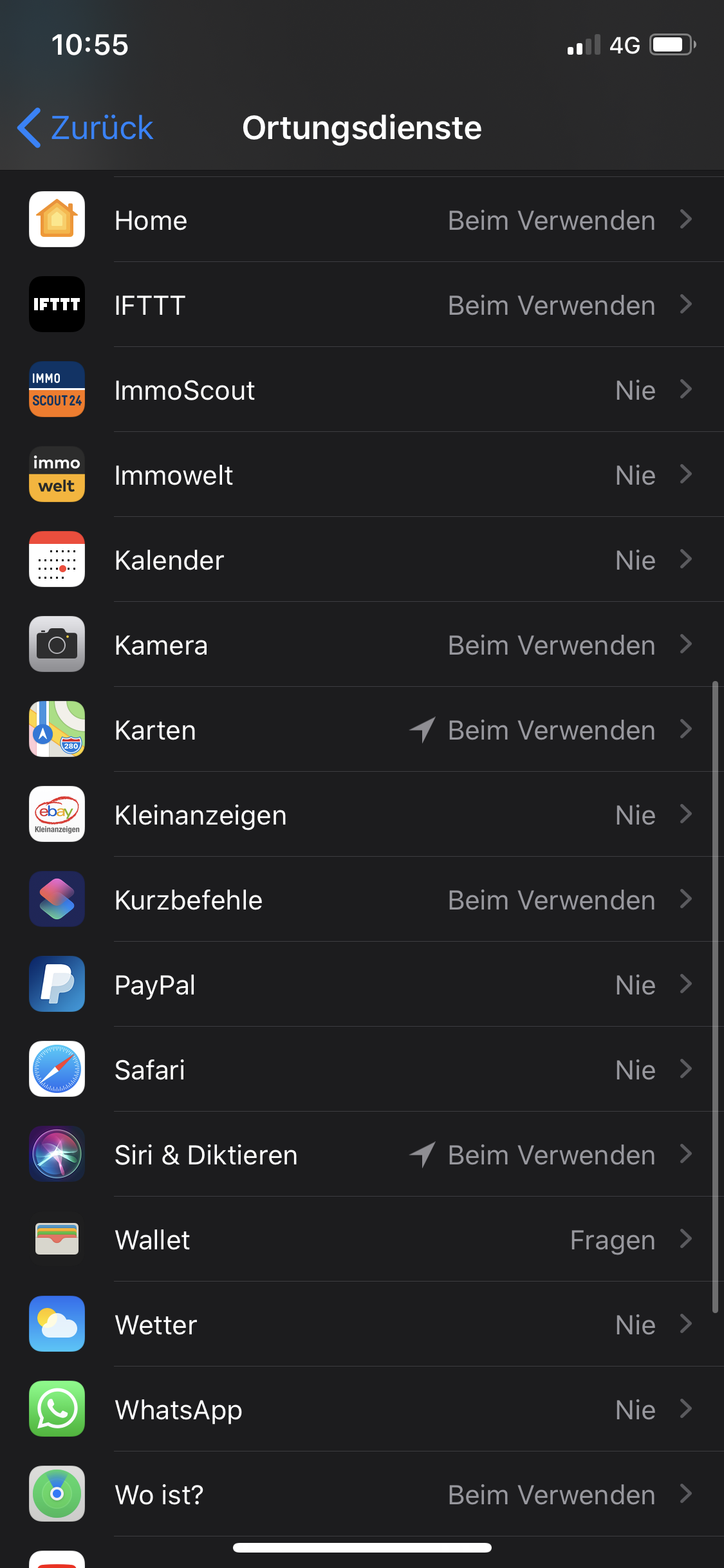Tap the Kalender row
Viewport: 724px width, 1568px height.
[x=362, y=560]
